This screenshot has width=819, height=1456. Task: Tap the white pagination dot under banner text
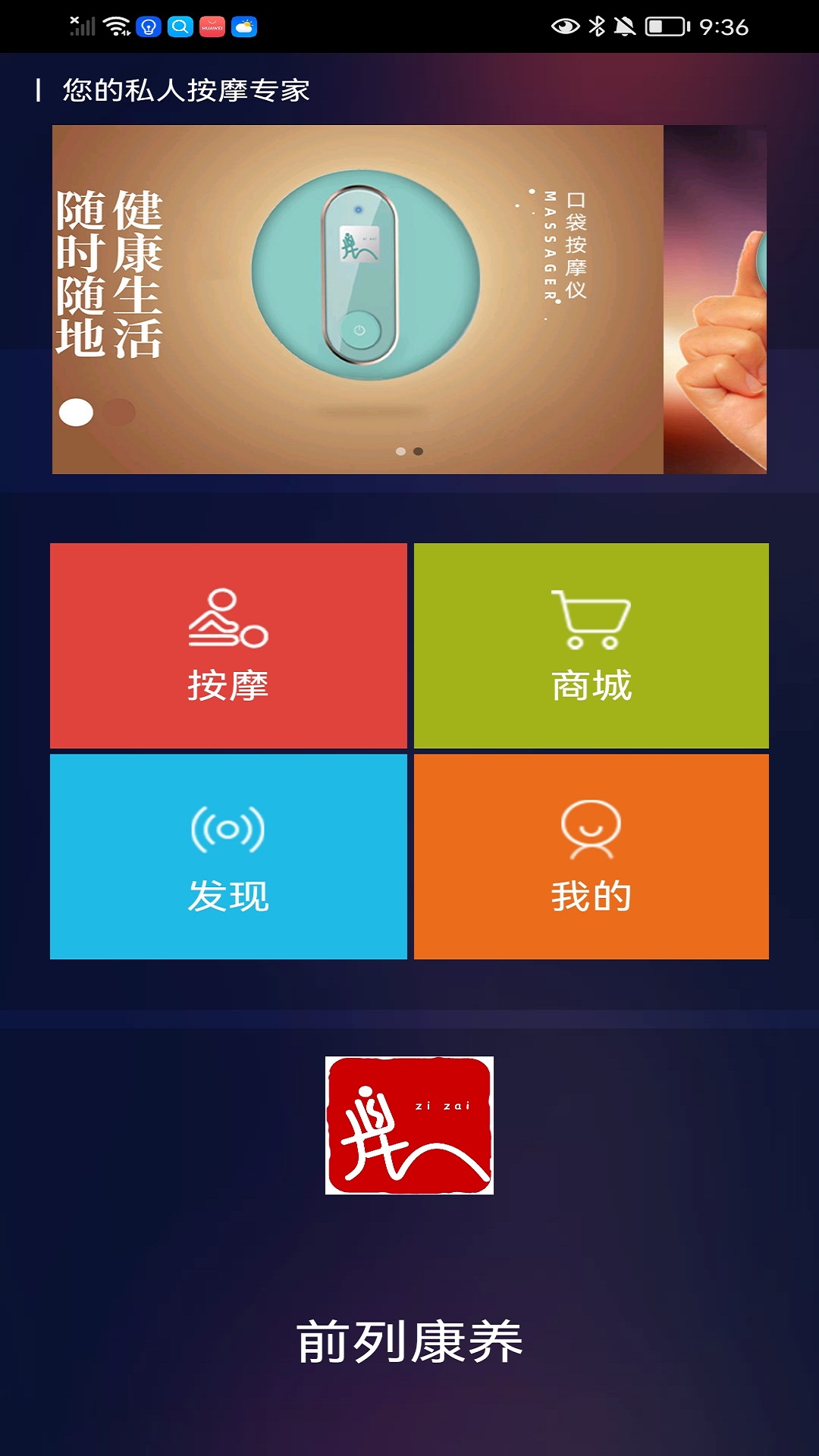tap(75, 411)
